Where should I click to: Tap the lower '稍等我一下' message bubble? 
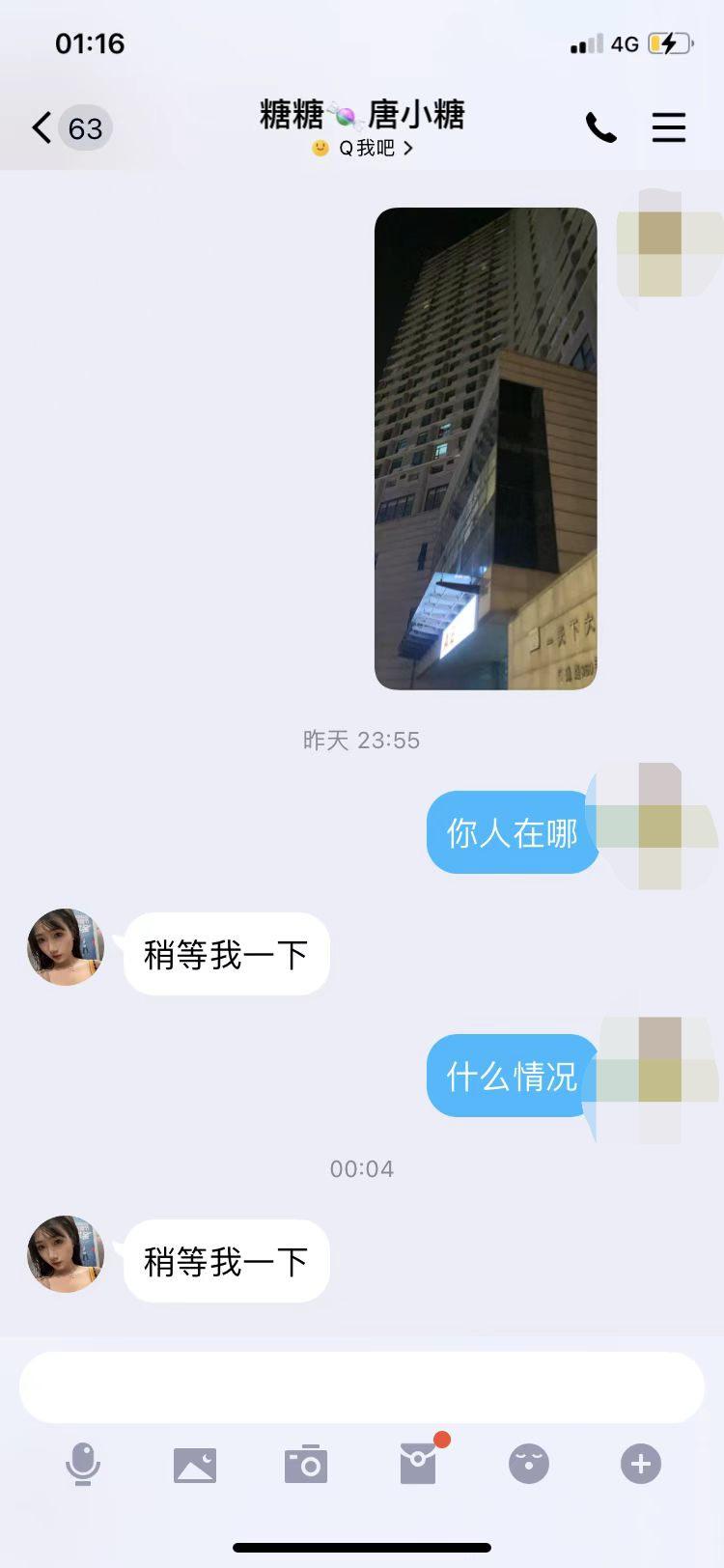pos(226,1260)
